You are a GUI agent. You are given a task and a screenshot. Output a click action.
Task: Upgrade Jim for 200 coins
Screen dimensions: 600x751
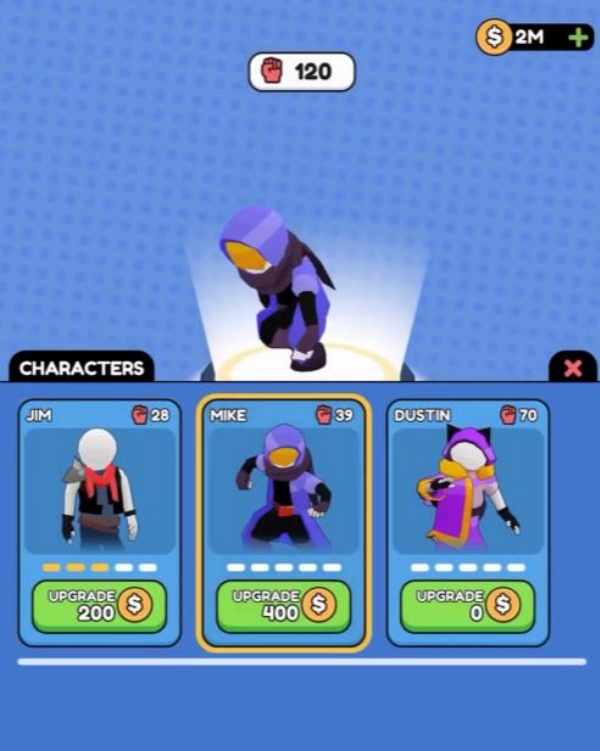[99, 605]
